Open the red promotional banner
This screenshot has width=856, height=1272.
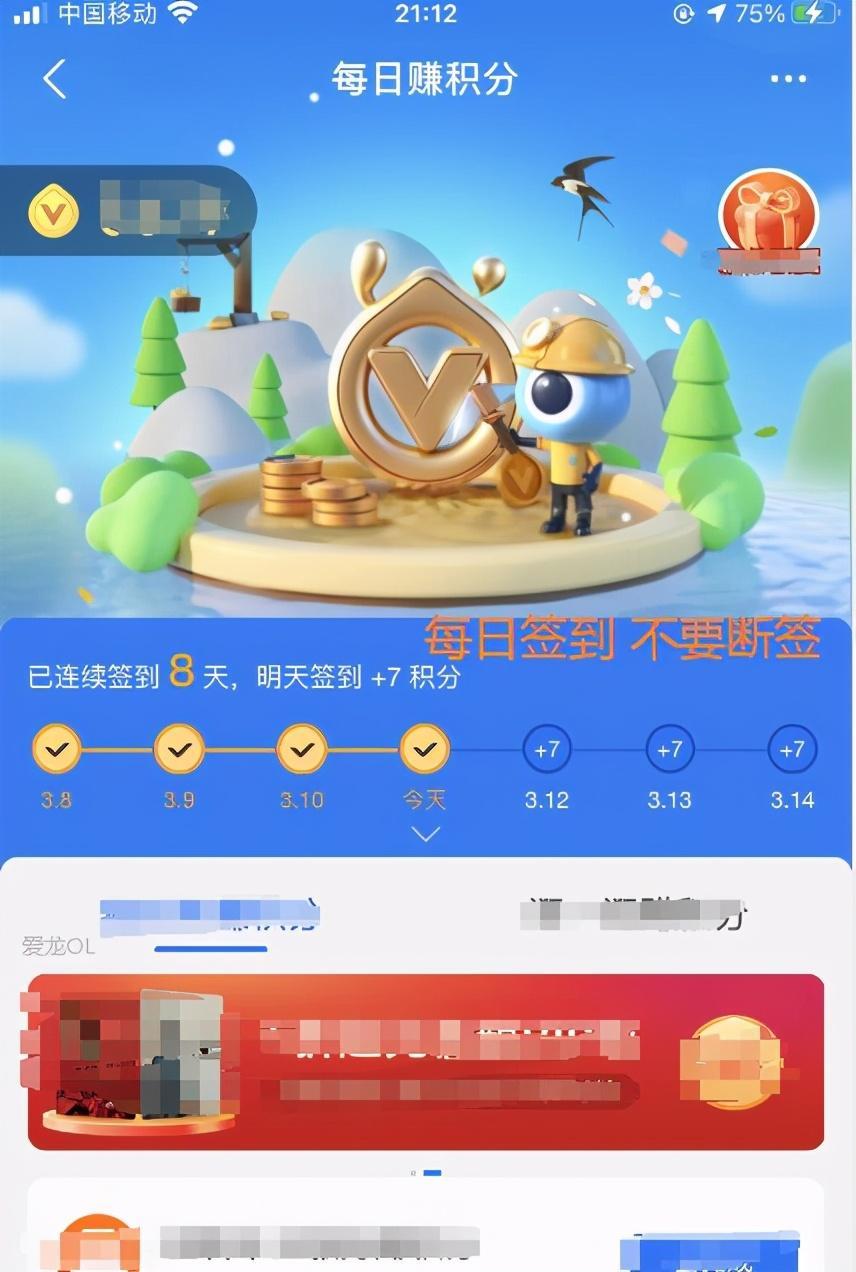point(426,1060)
